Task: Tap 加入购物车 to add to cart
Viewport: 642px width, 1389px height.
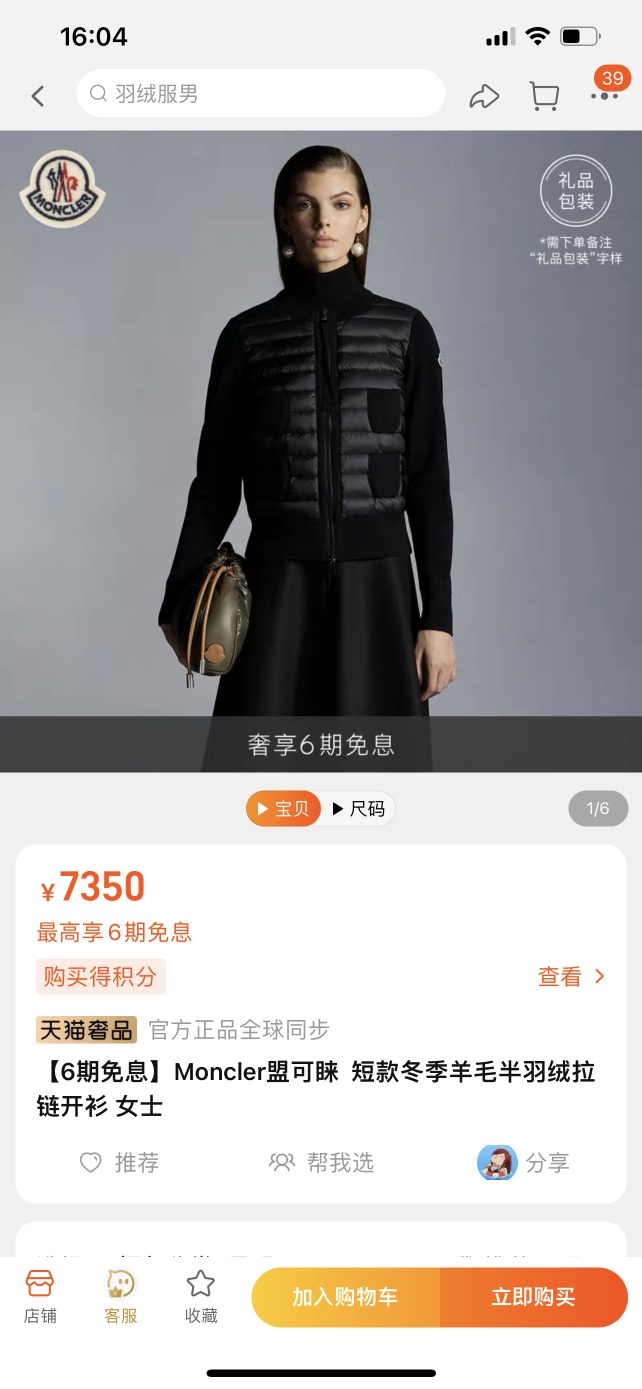Action: 345,1297
